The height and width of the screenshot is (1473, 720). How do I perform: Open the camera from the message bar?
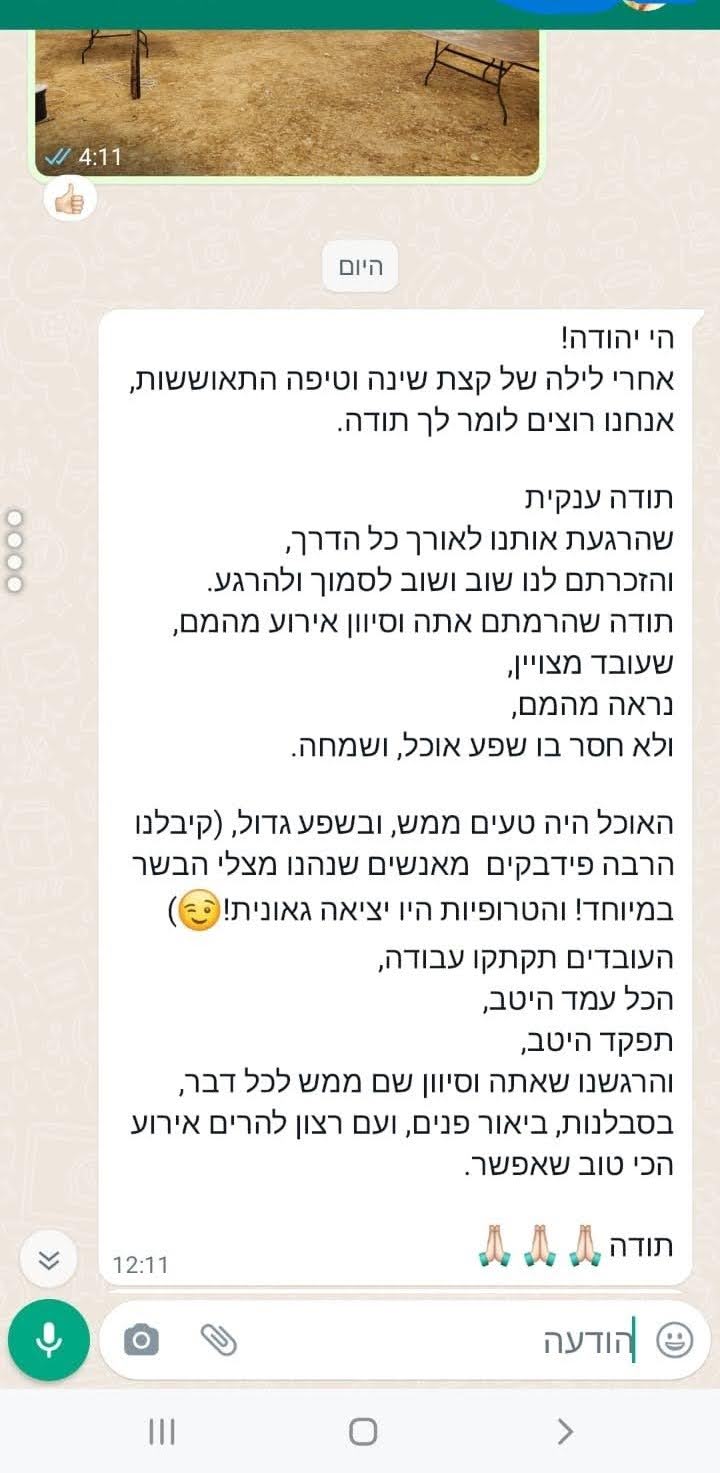pos(142,1339)
